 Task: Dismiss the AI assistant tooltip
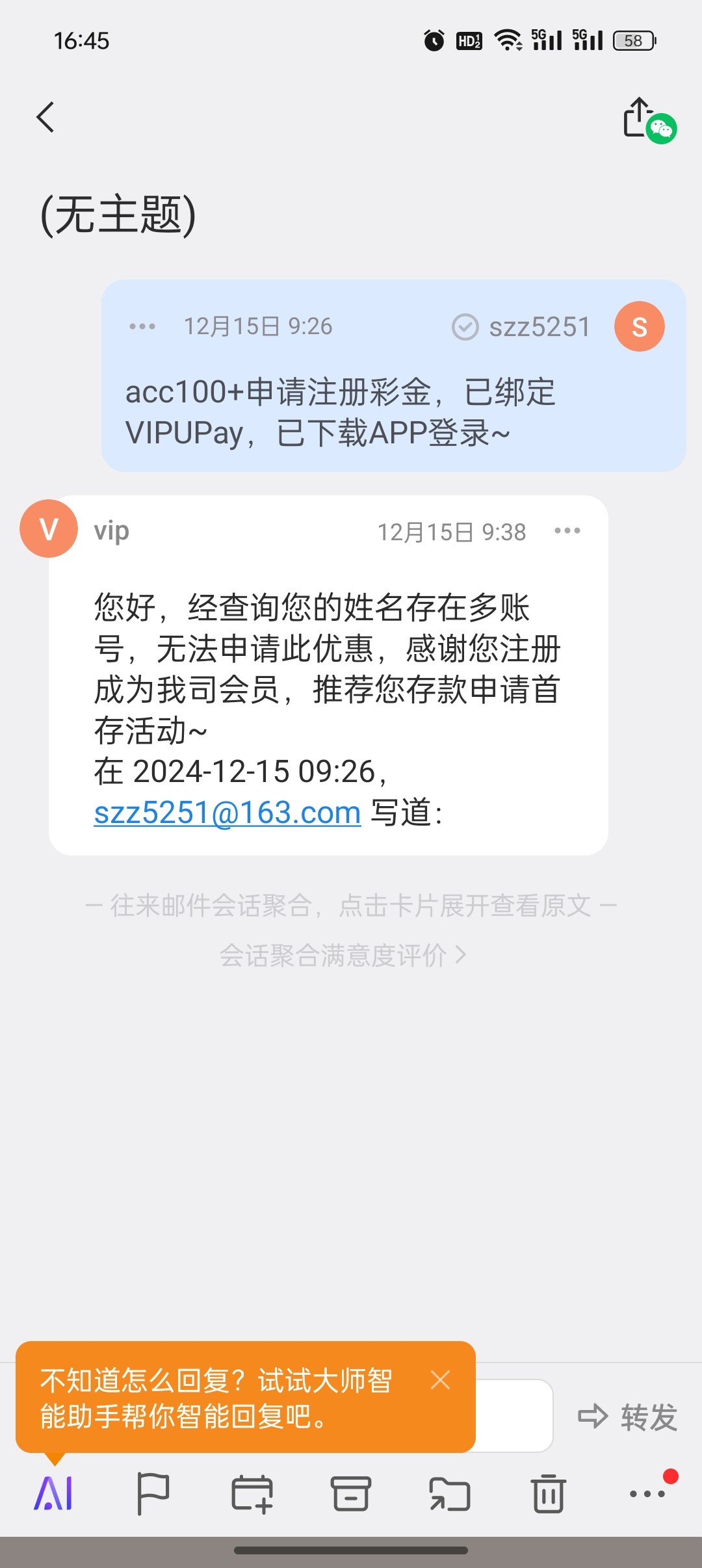(440, 1379)
